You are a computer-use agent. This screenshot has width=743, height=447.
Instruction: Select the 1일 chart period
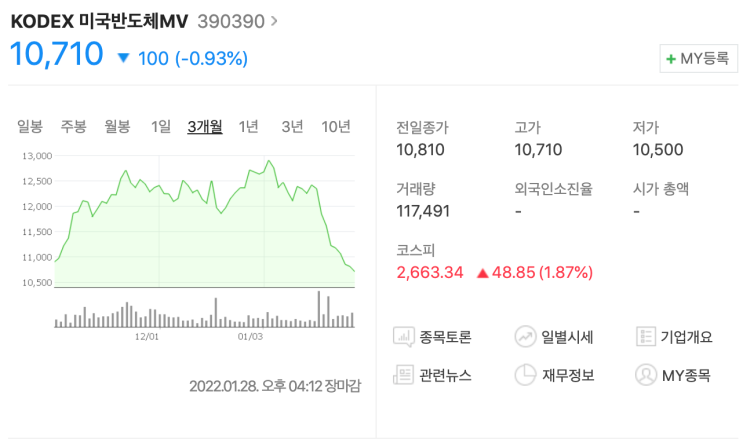(x=161, y=126)
